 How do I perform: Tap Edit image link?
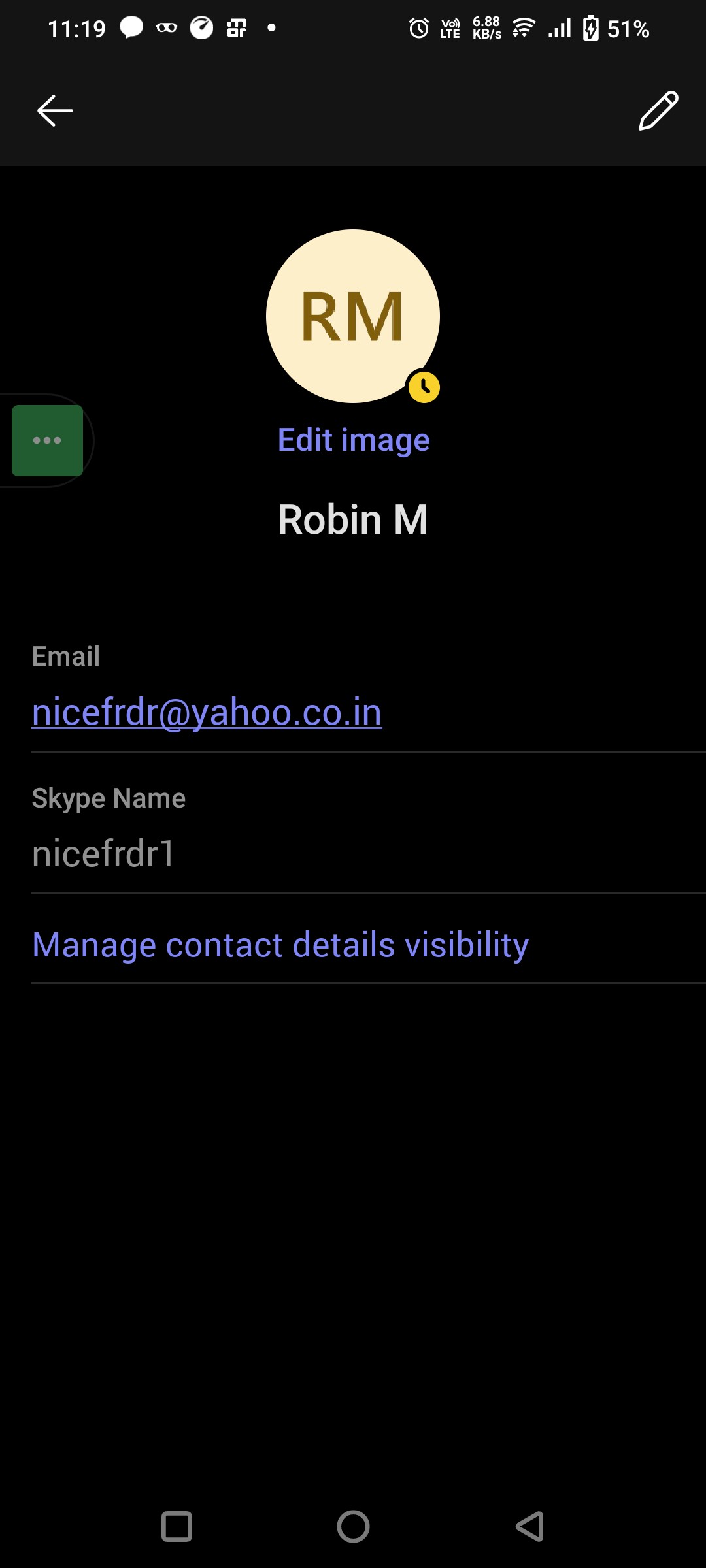click(x=353, y=440)
